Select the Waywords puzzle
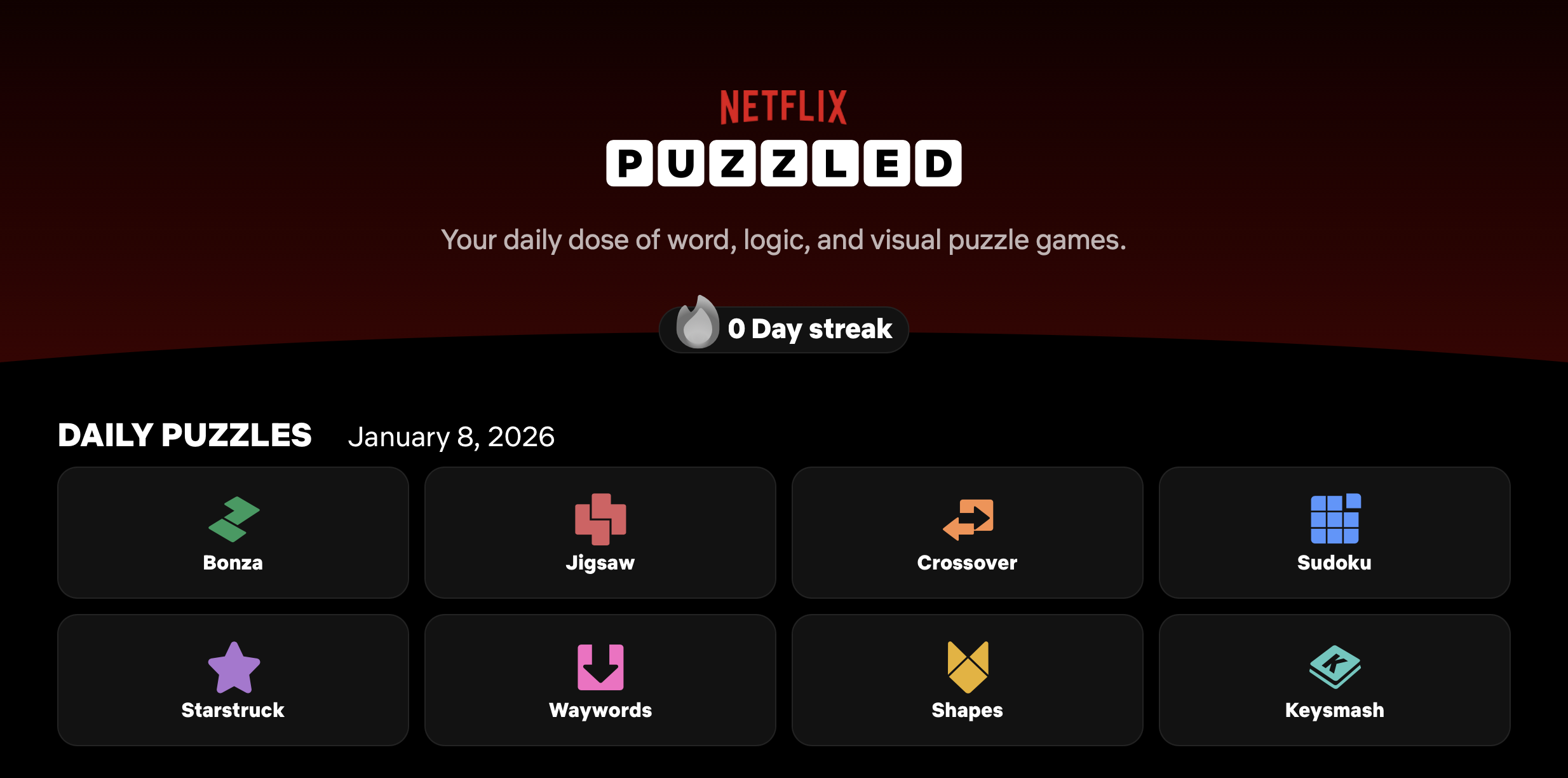Image resolution: width=1568 pixels, height=778 pixels. click(x=600, y=679)
